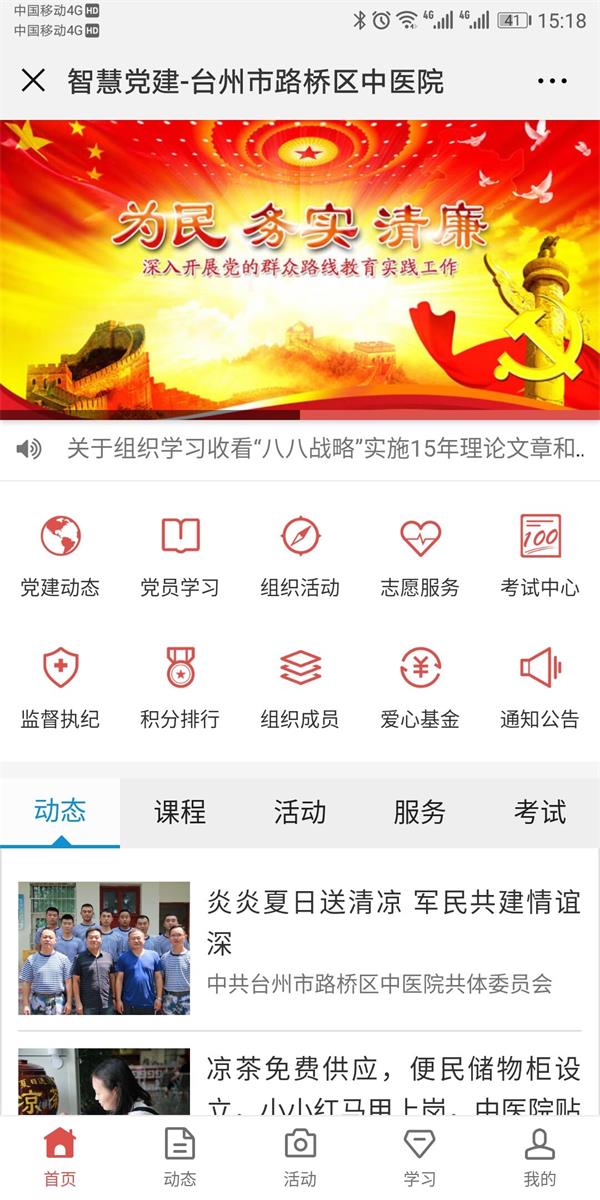Open 爱心基金
600x1200 pixels.
click(x=420, y=688)
